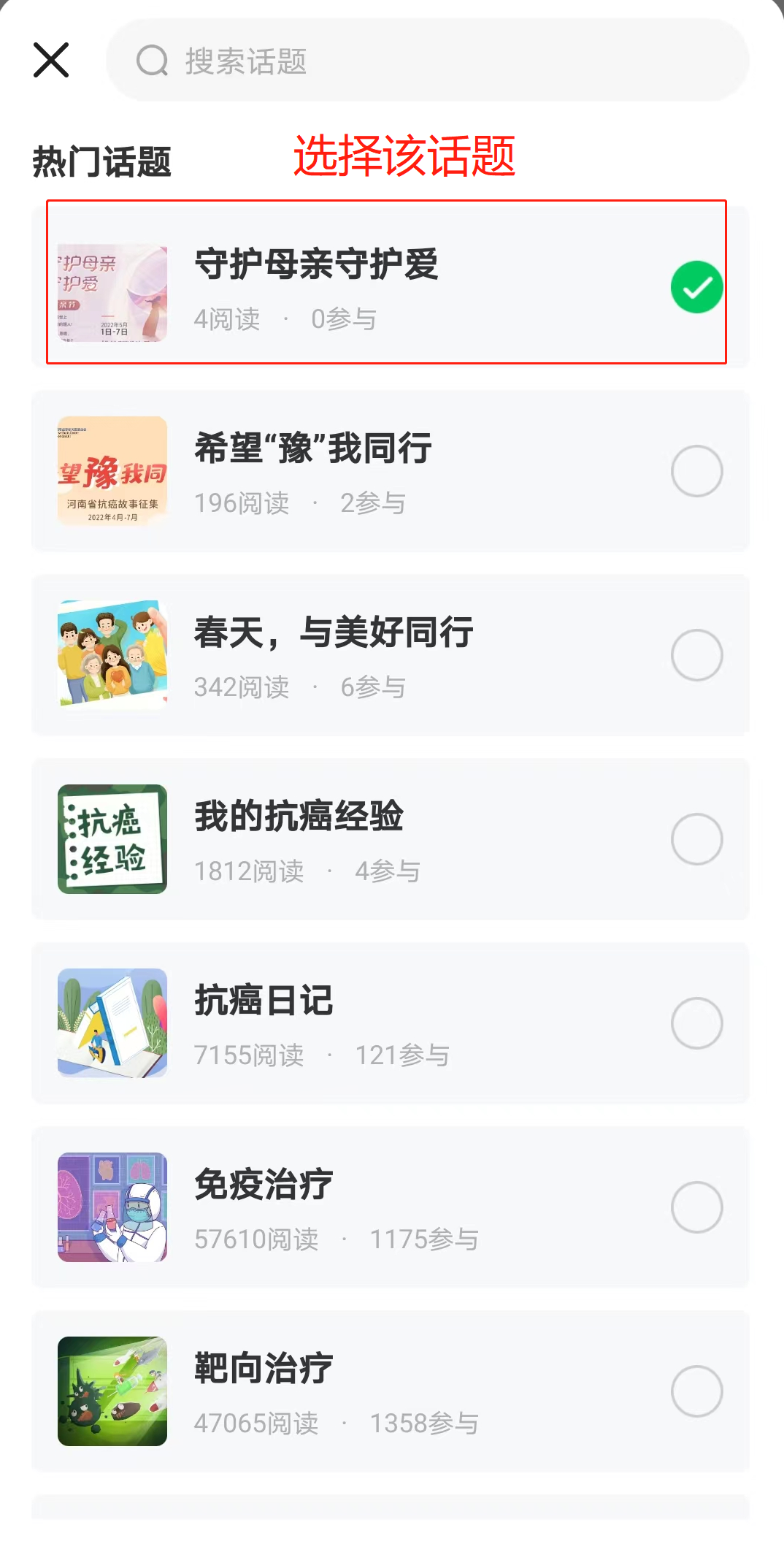Viewport: 784px width, 1544px height.
Task: Pick the 靶向治疗 topic
Action: pos(696,1391)
